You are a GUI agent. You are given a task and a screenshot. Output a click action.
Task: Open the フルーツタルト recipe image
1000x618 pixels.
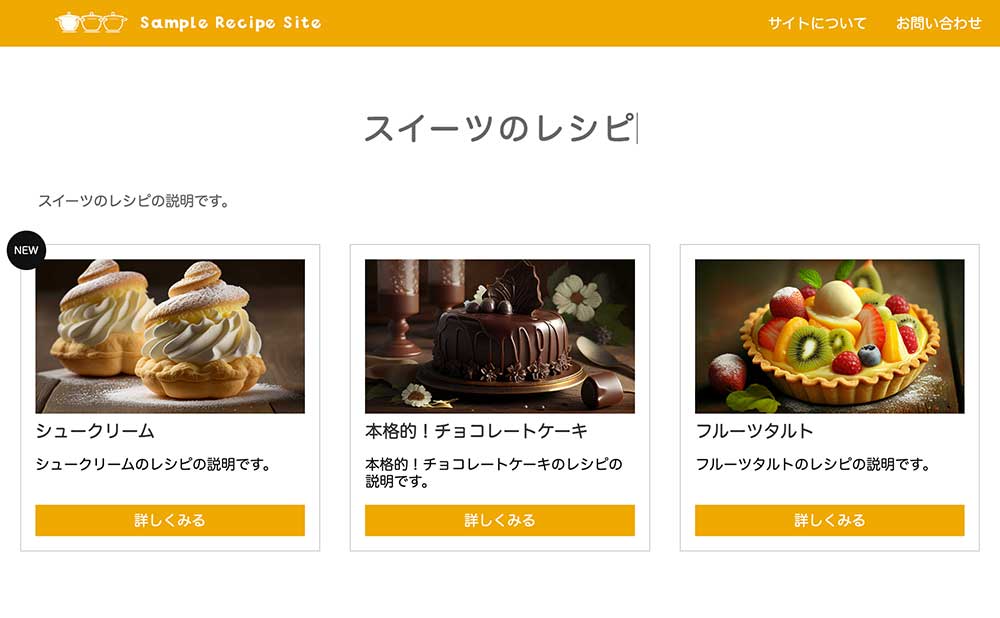pos(829,336)
